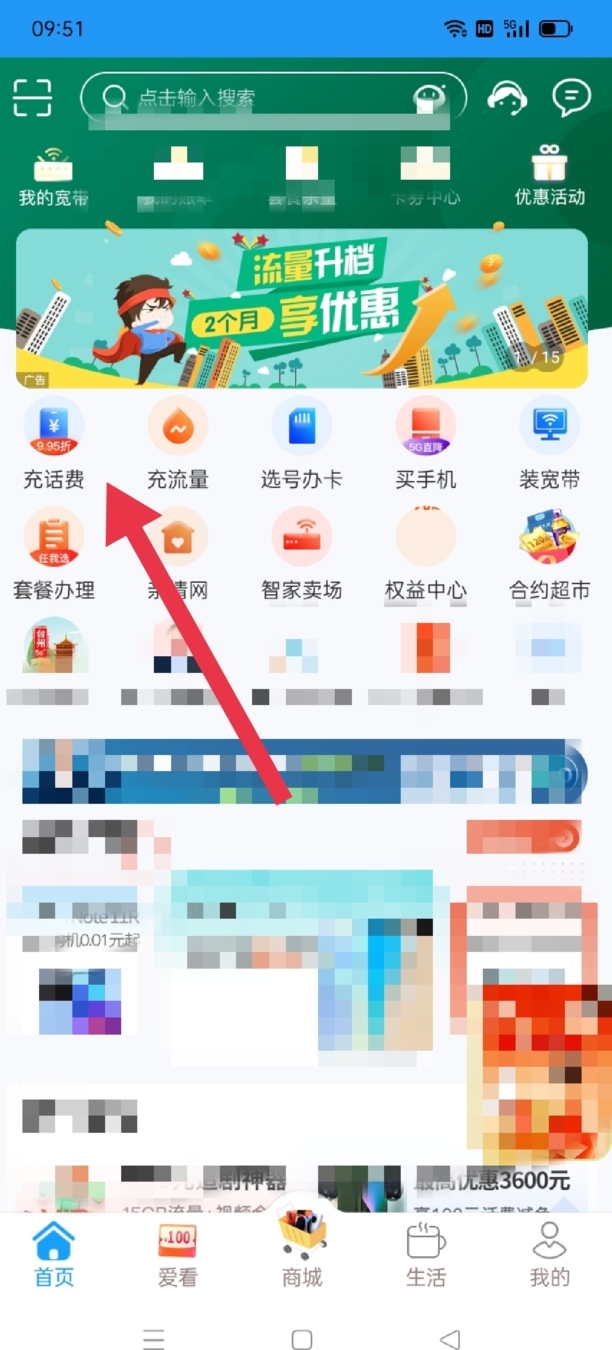This screenshot has width=612, height=1350.
Task: Open the QR scan icon
Action: (x=32, y=98)
